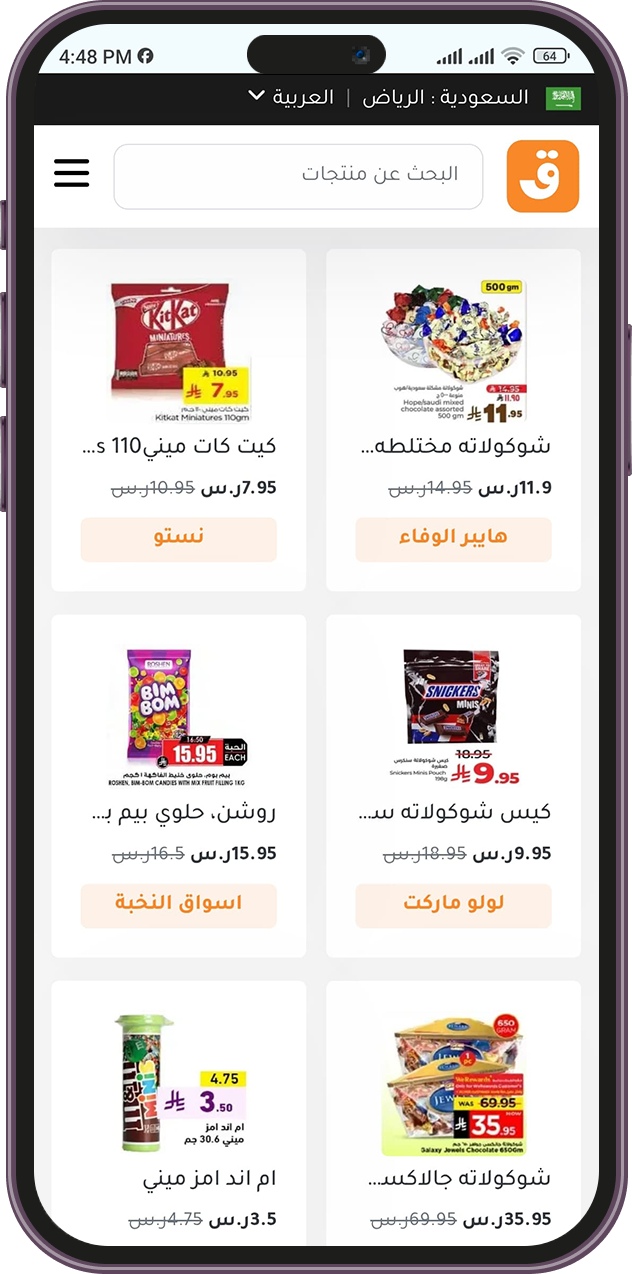The width and height of the screenshot is (632, 1274).
Task: Tap the هايبر الوفاء store button
Action: click(x=453, y=538)
